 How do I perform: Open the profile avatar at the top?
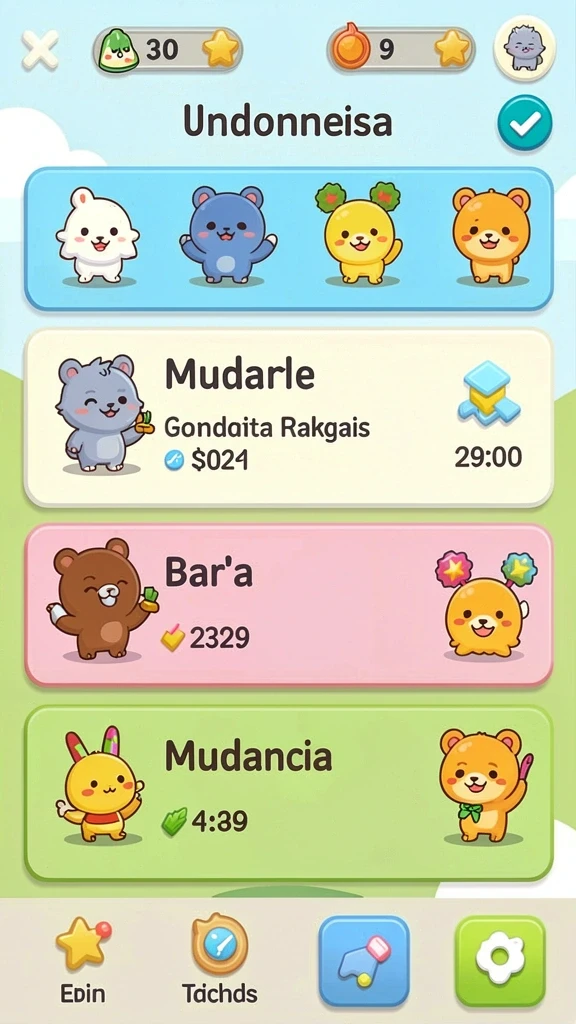coord(524,48)
